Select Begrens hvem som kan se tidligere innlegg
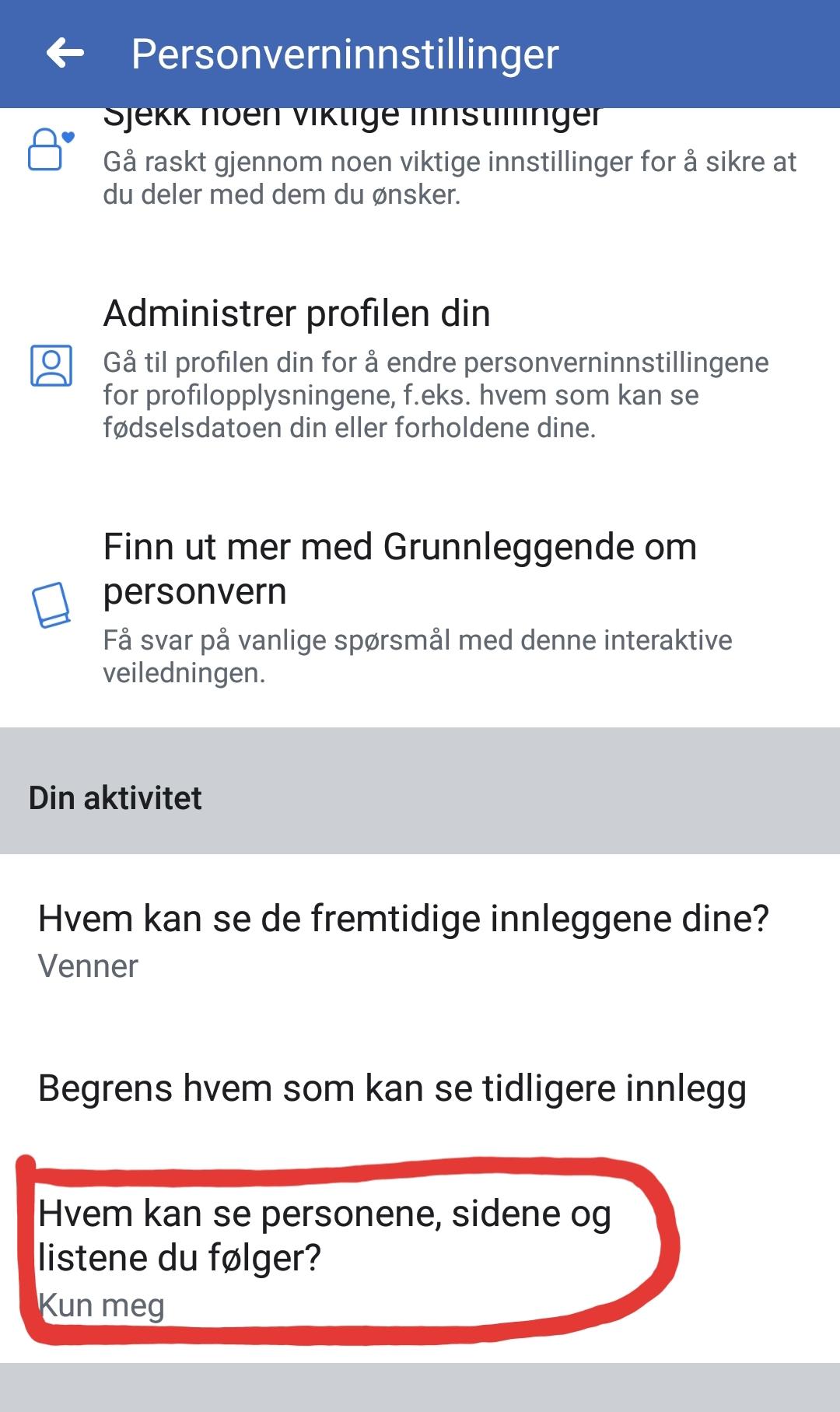Image resolution: width=840 pixels, height=1412 pixels. click(420, 1088)
